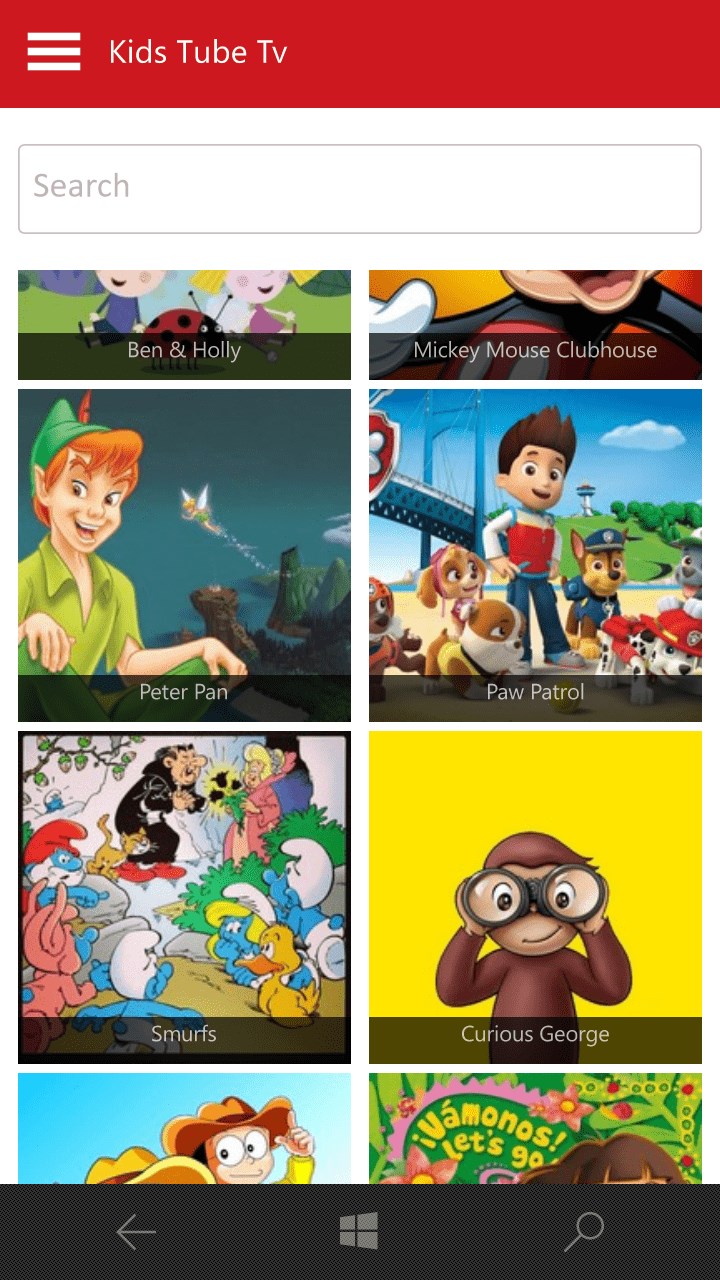The height and width of the screenshot is (1280, 720).
Task: Open the cowboy character tile
Action: (184, 1128)
